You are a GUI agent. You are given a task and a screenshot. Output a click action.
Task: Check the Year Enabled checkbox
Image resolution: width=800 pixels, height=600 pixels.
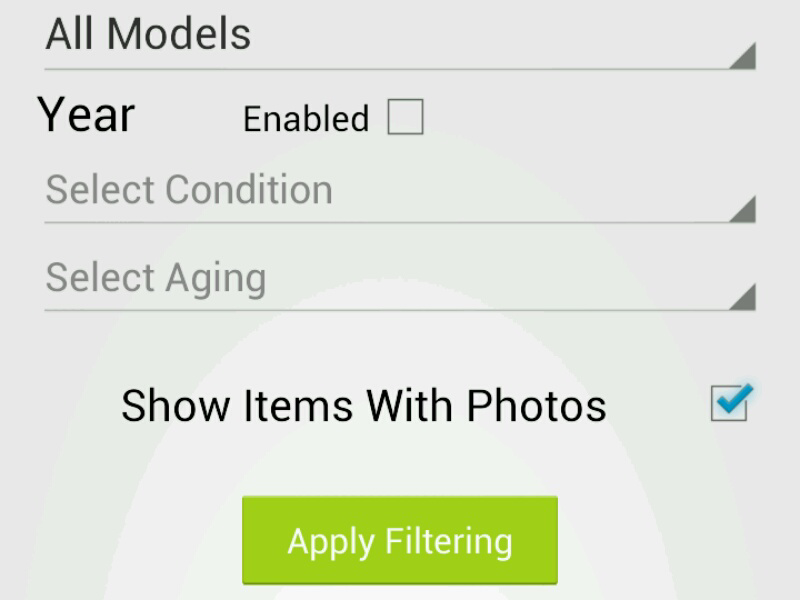tap(405, 118)
